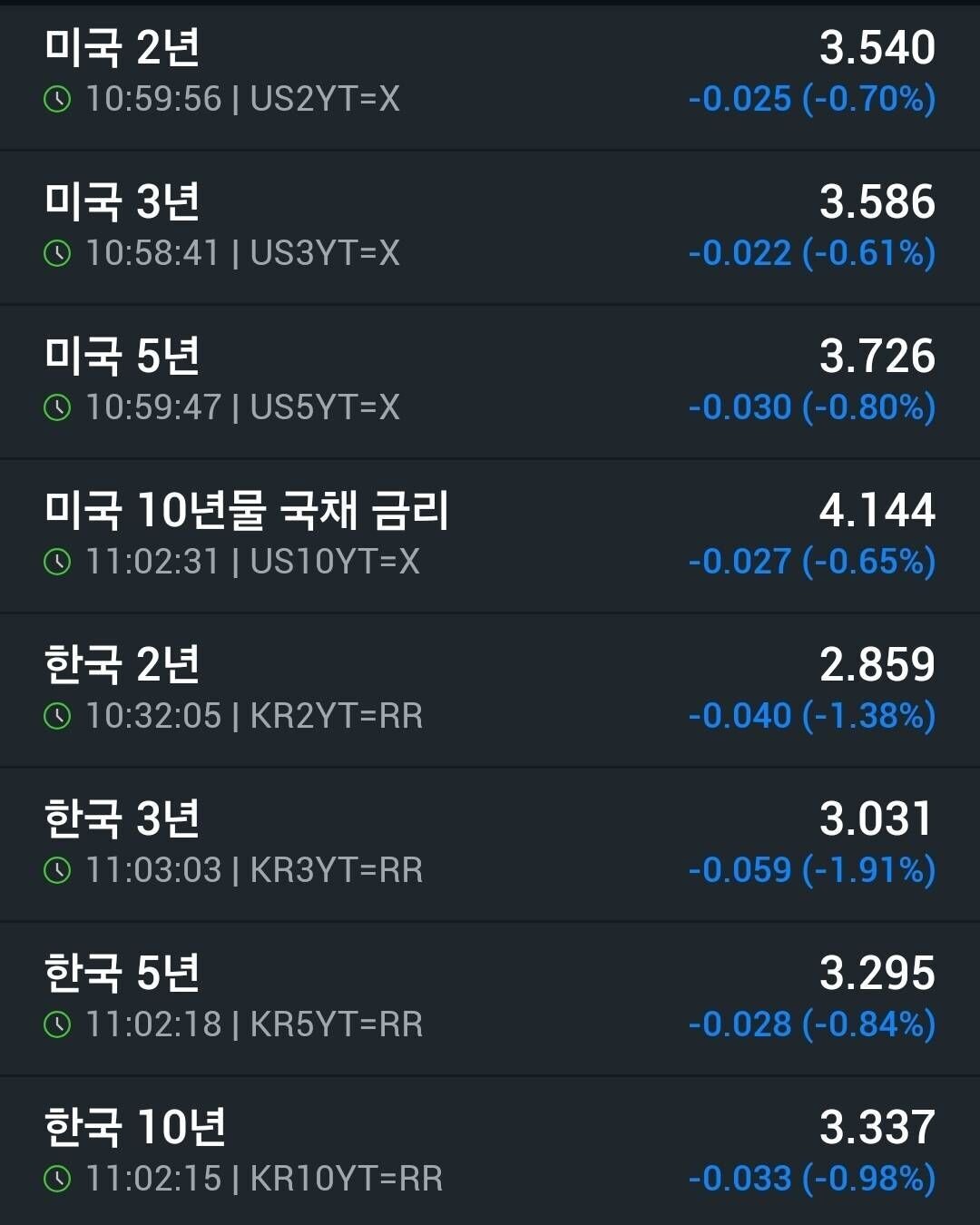Click the clock icon beside KR2YT=RR time
This screenshot has width=980, height=1225.
tap(60, 717)
